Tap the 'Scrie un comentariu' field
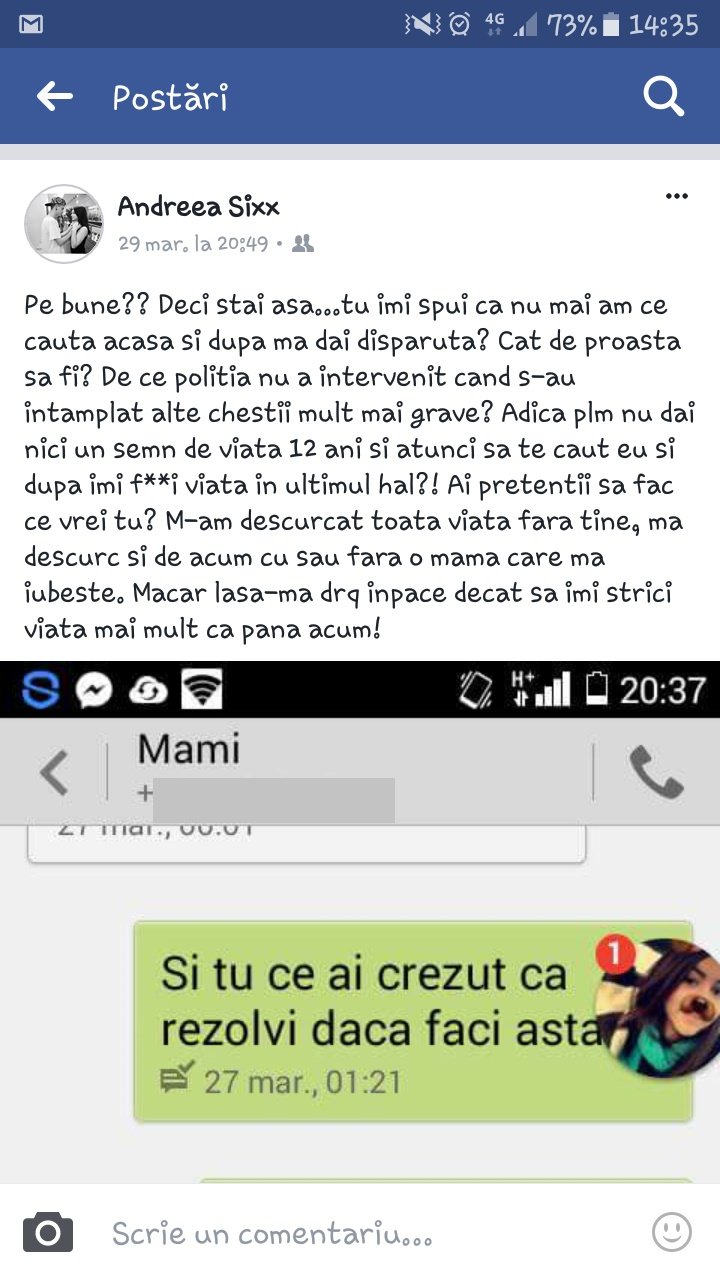The height and width of the screenshot is (1280, 720). pyautogui.click(x=360, y=1234)
